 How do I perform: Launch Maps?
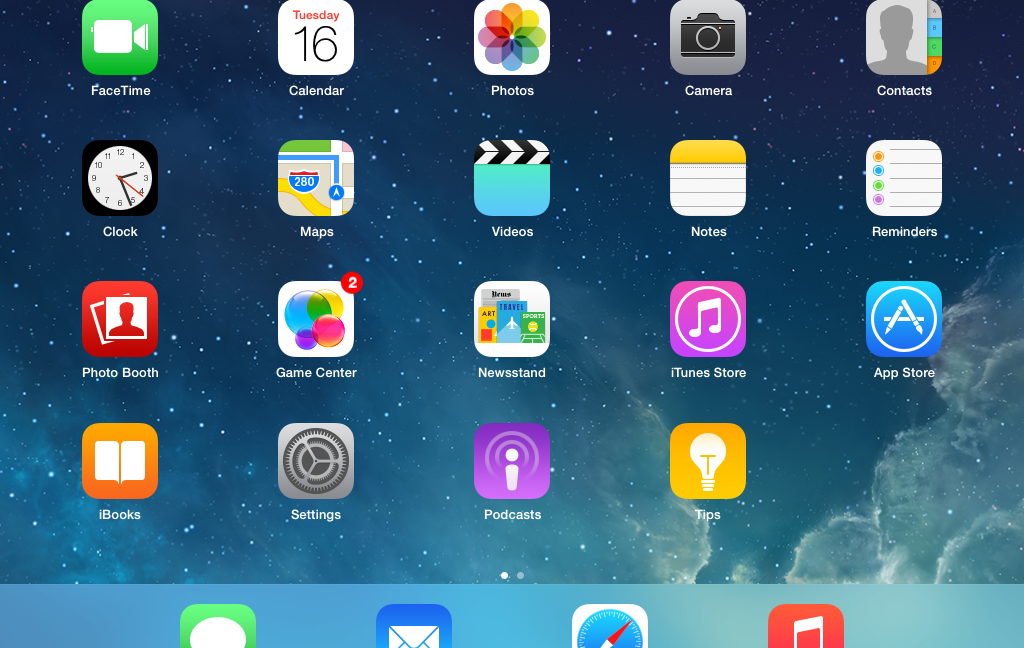(x=316, y=178)
